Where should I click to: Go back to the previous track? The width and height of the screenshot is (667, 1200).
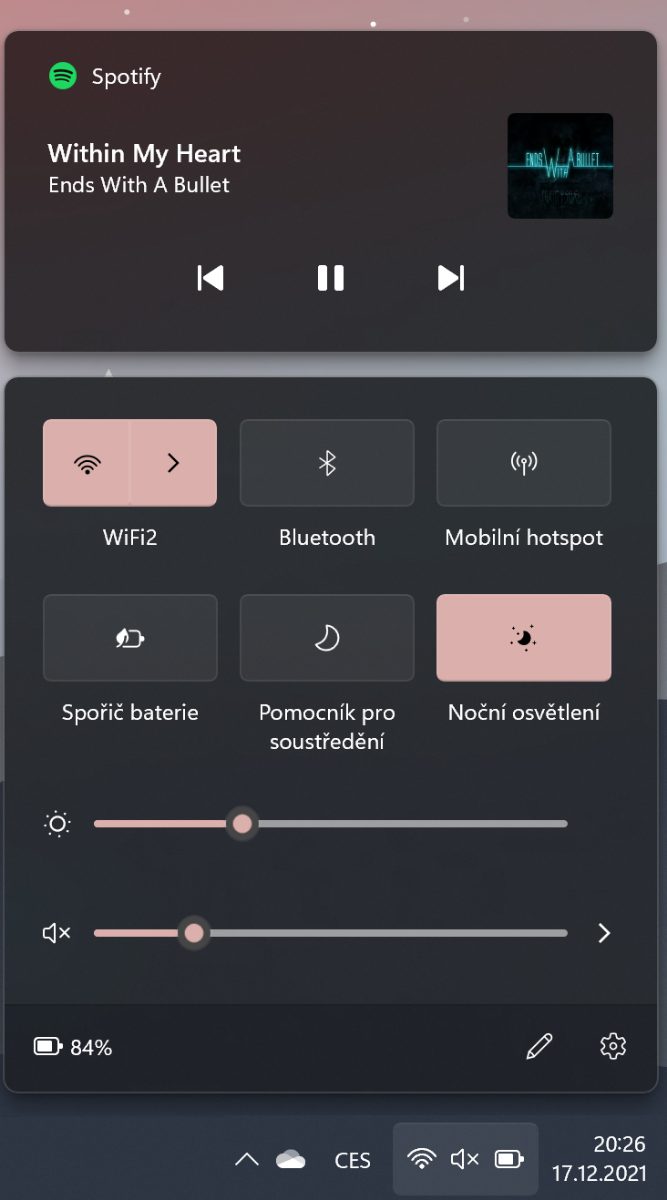(210, 278)
